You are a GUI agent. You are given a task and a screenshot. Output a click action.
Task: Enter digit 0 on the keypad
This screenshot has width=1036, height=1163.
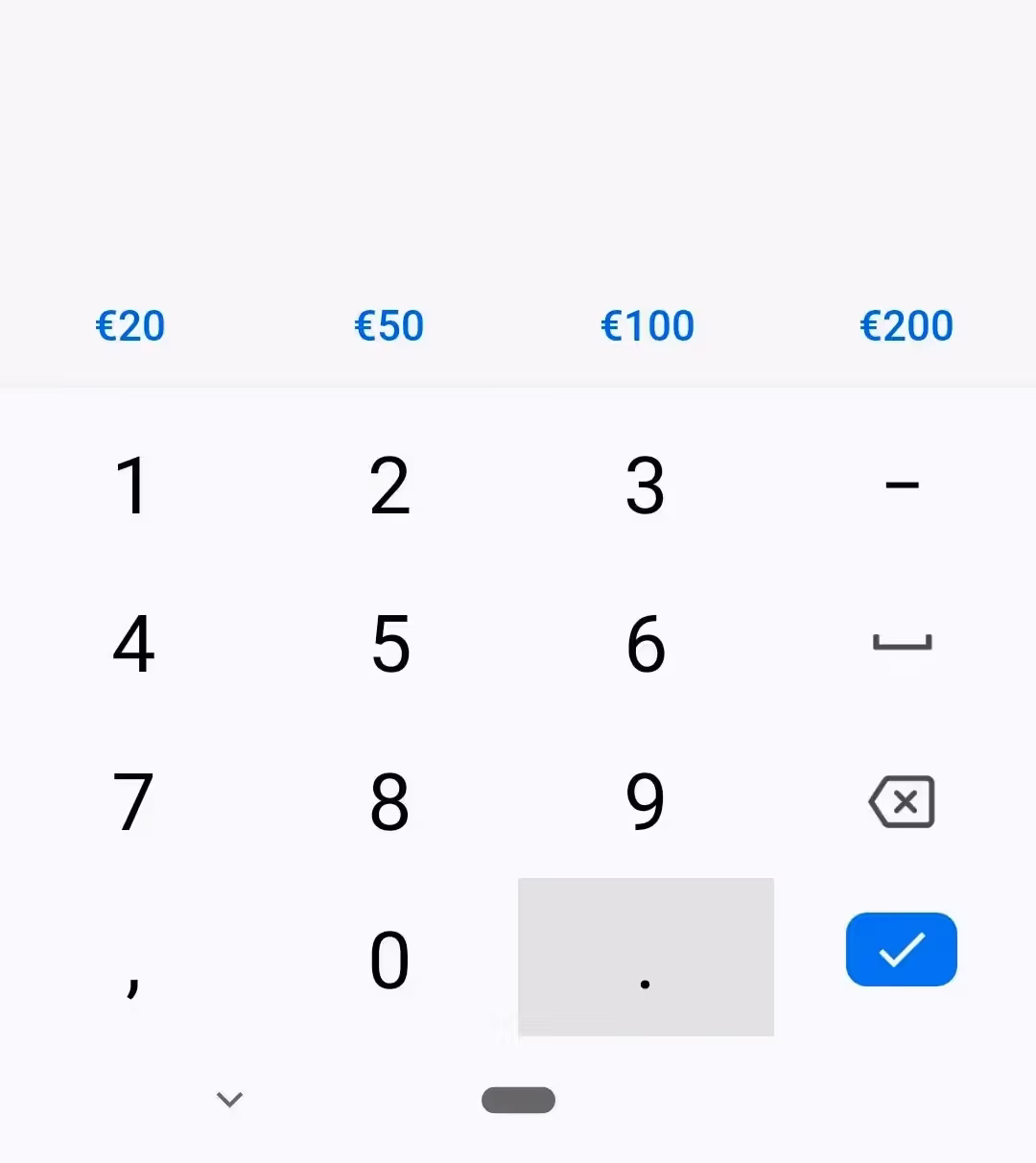(x=389, y=960)
